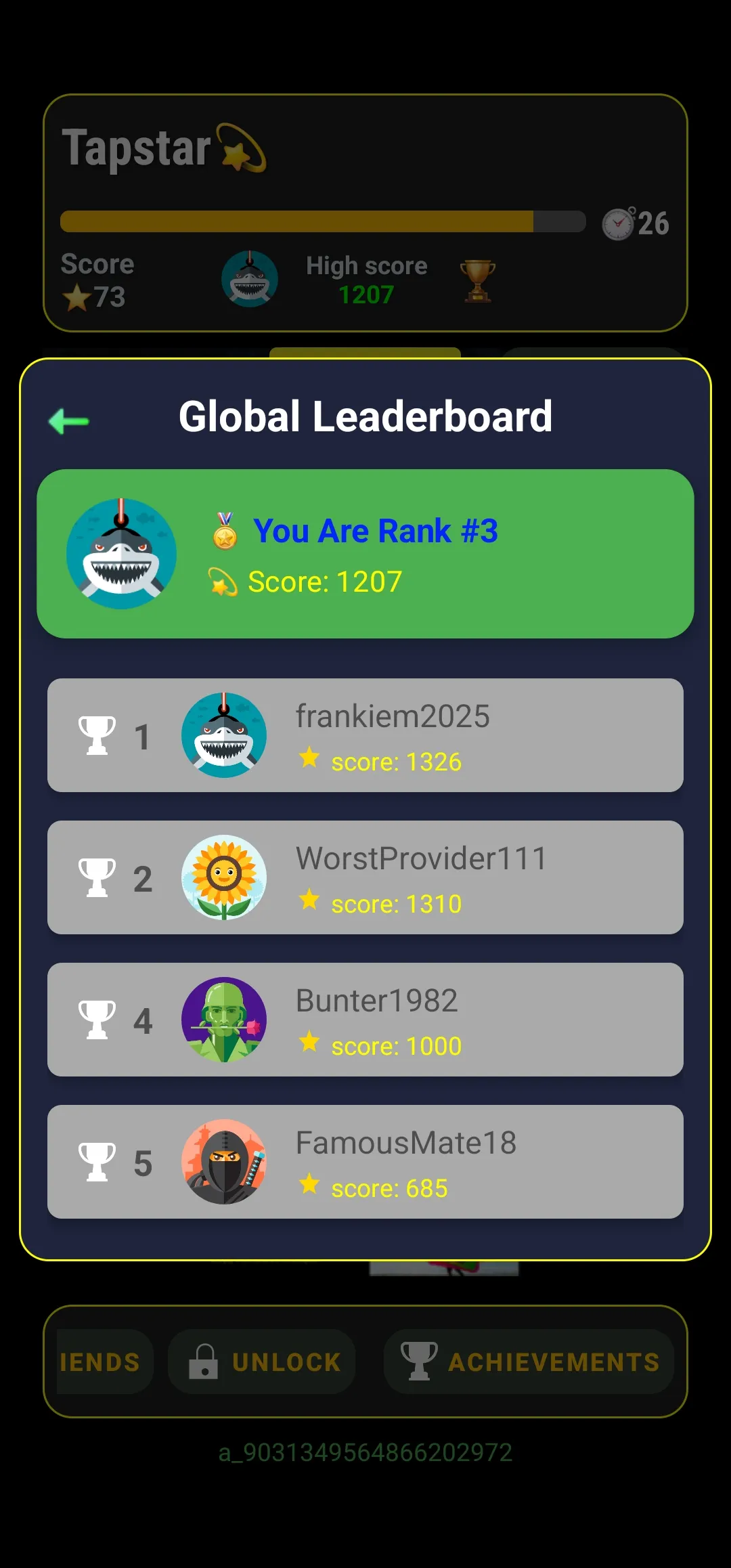Select WorstProvider111 in the leaderboard
Screen dimensions: 731x1568
tap(365, 877)
